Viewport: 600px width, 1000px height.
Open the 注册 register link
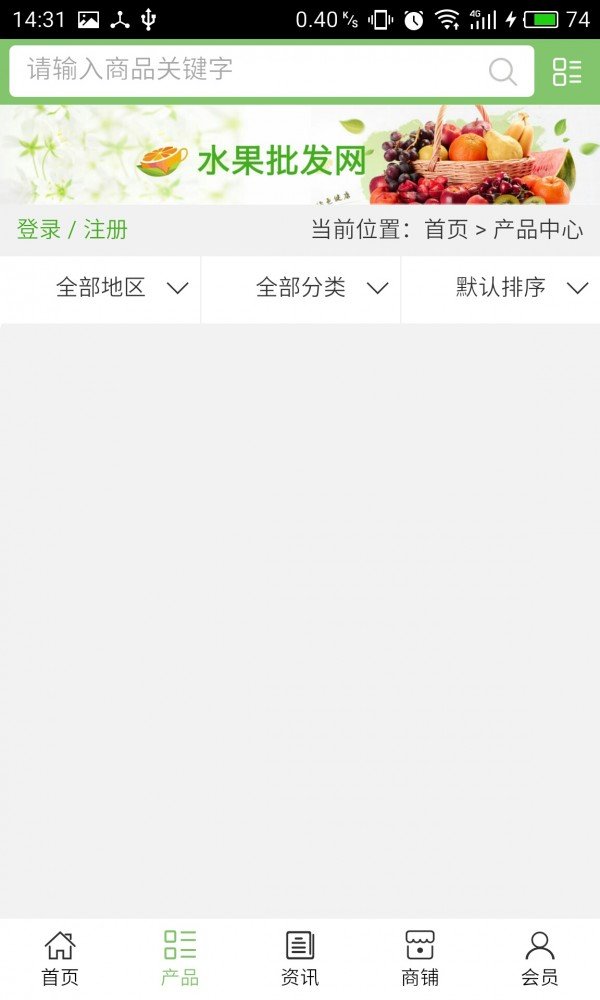106,230
